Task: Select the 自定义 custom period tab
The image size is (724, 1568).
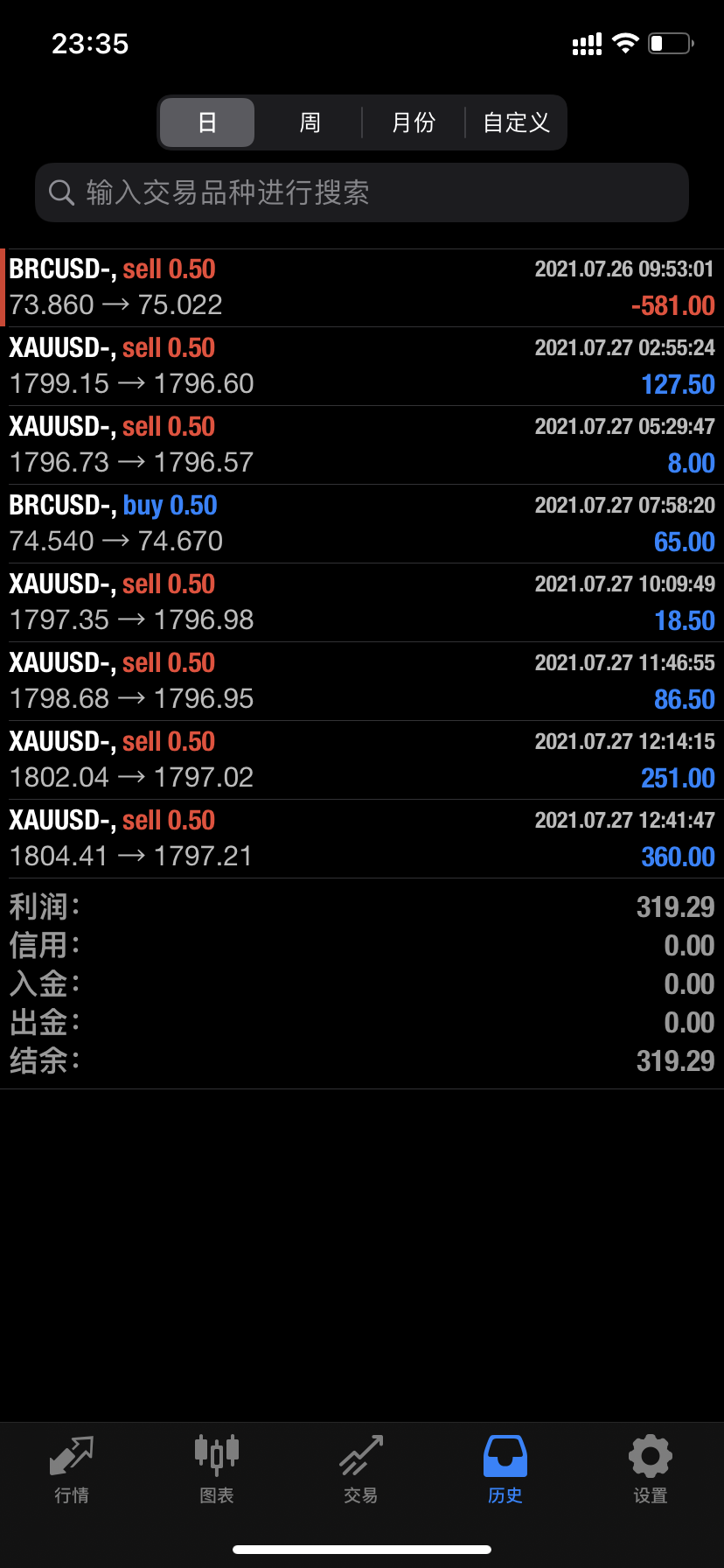Action: 515,122
